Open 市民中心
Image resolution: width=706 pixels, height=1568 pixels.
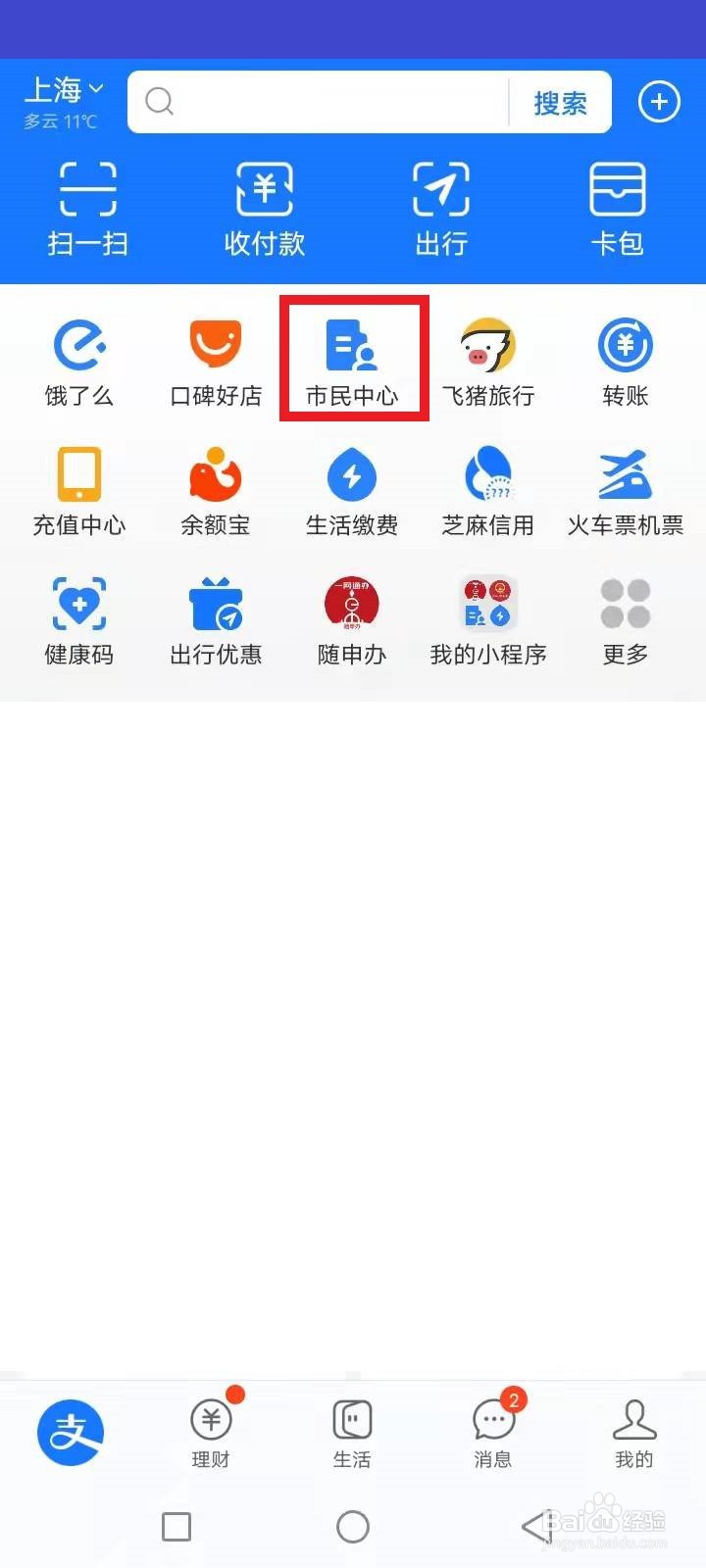point(353,362)
